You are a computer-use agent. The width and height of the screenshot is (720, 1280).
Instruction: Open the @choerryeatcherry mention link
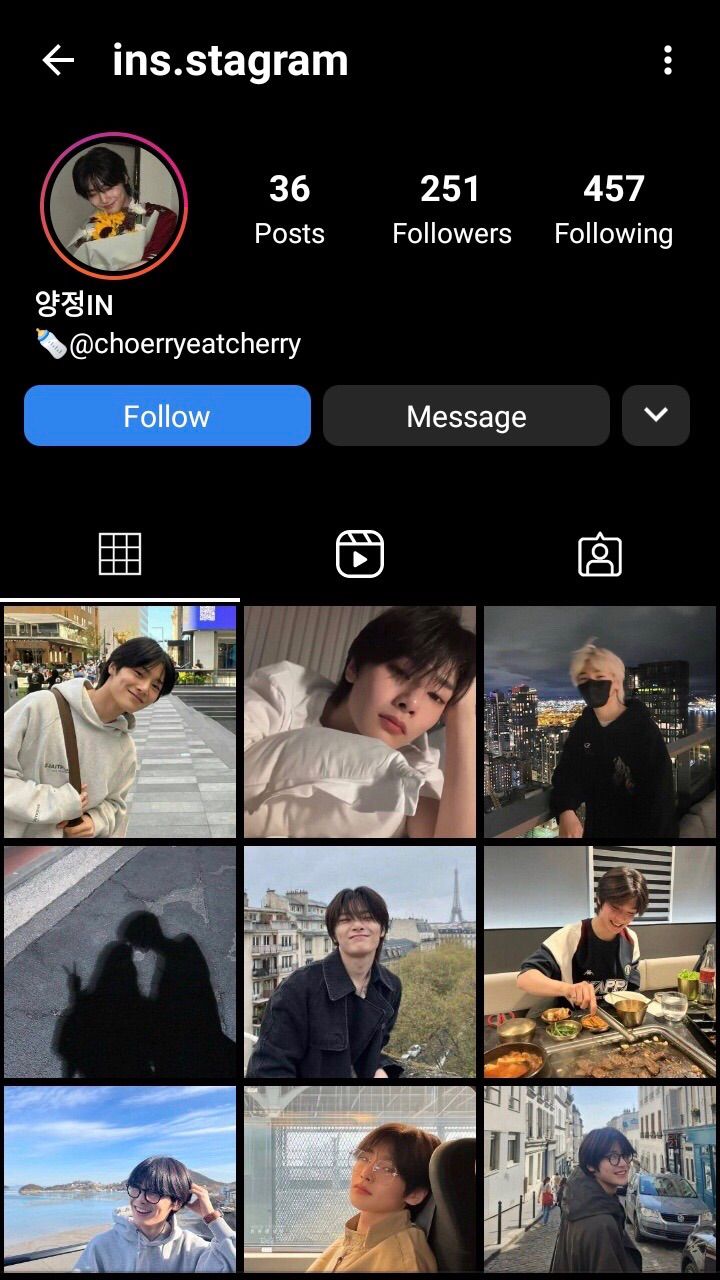(184, 344)
